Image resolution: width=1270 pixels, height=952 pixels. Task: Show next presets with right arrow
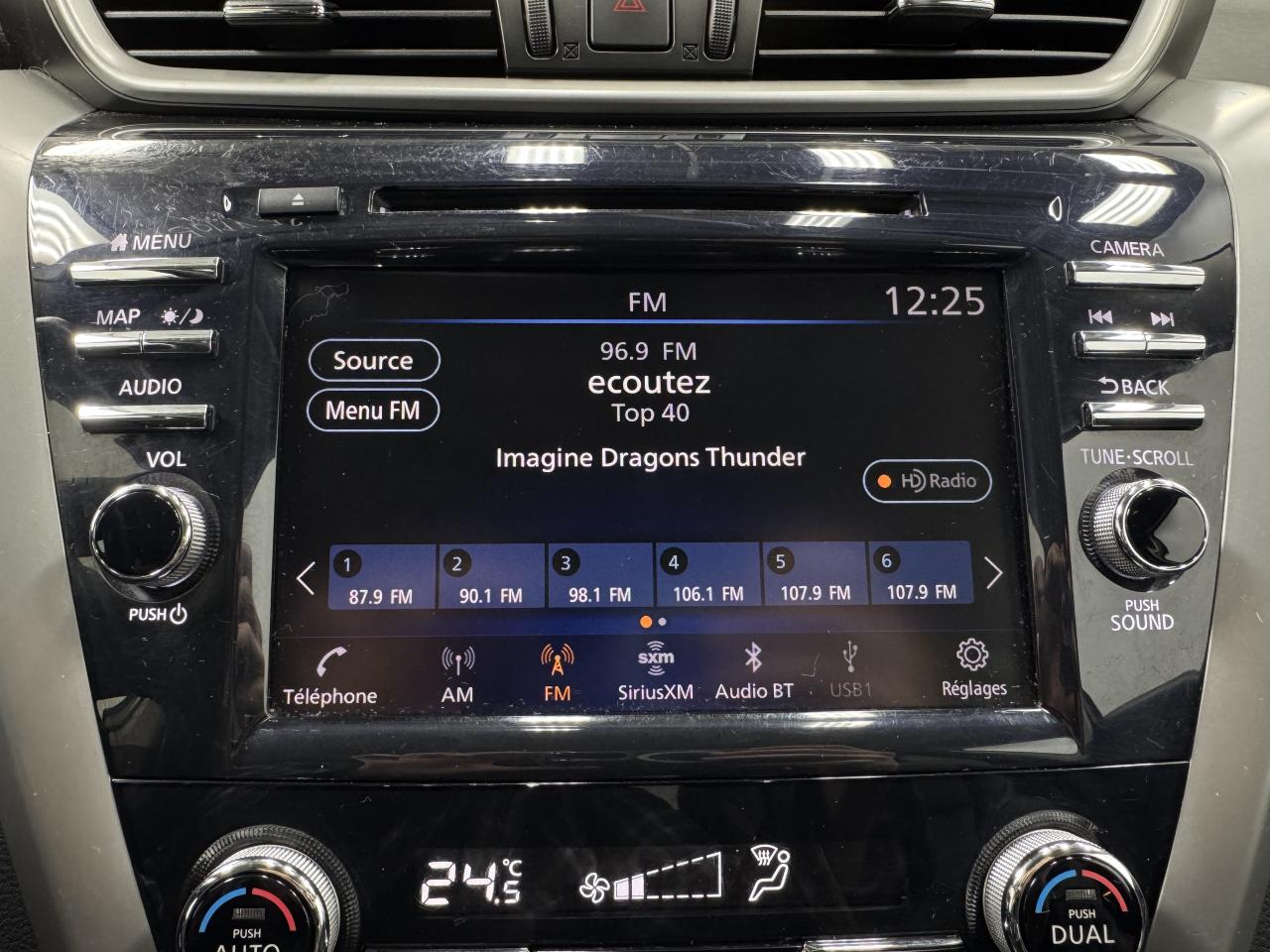pos(992,573)
